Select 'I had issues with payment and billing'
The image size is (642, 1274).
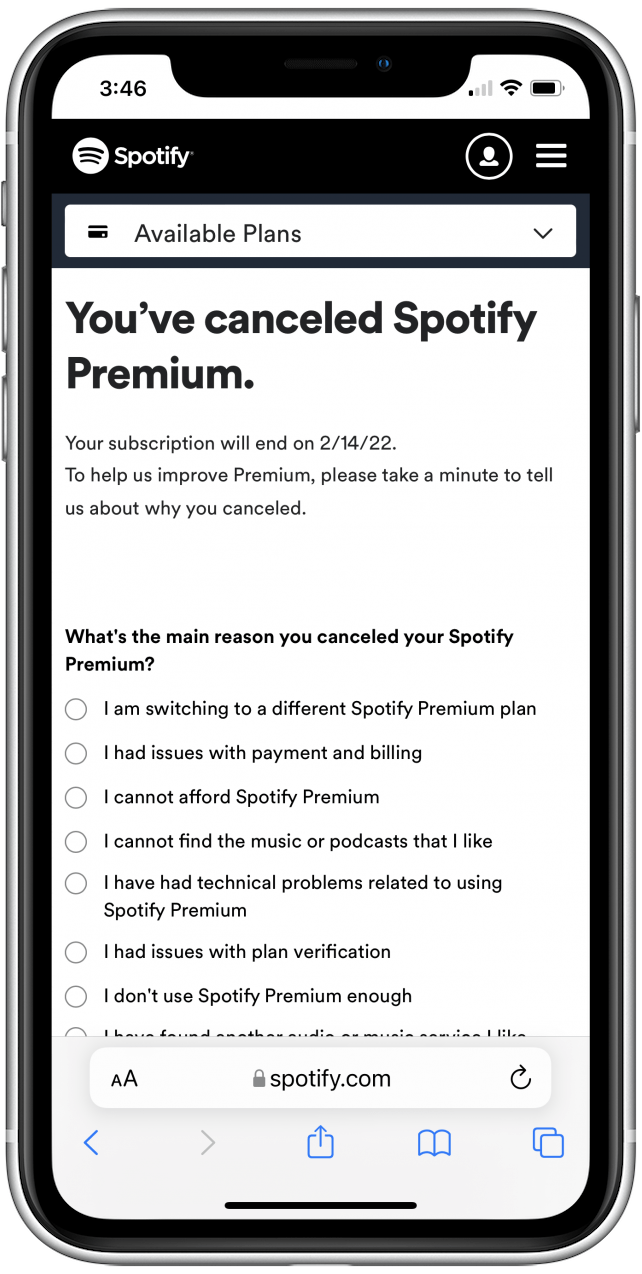76,753
